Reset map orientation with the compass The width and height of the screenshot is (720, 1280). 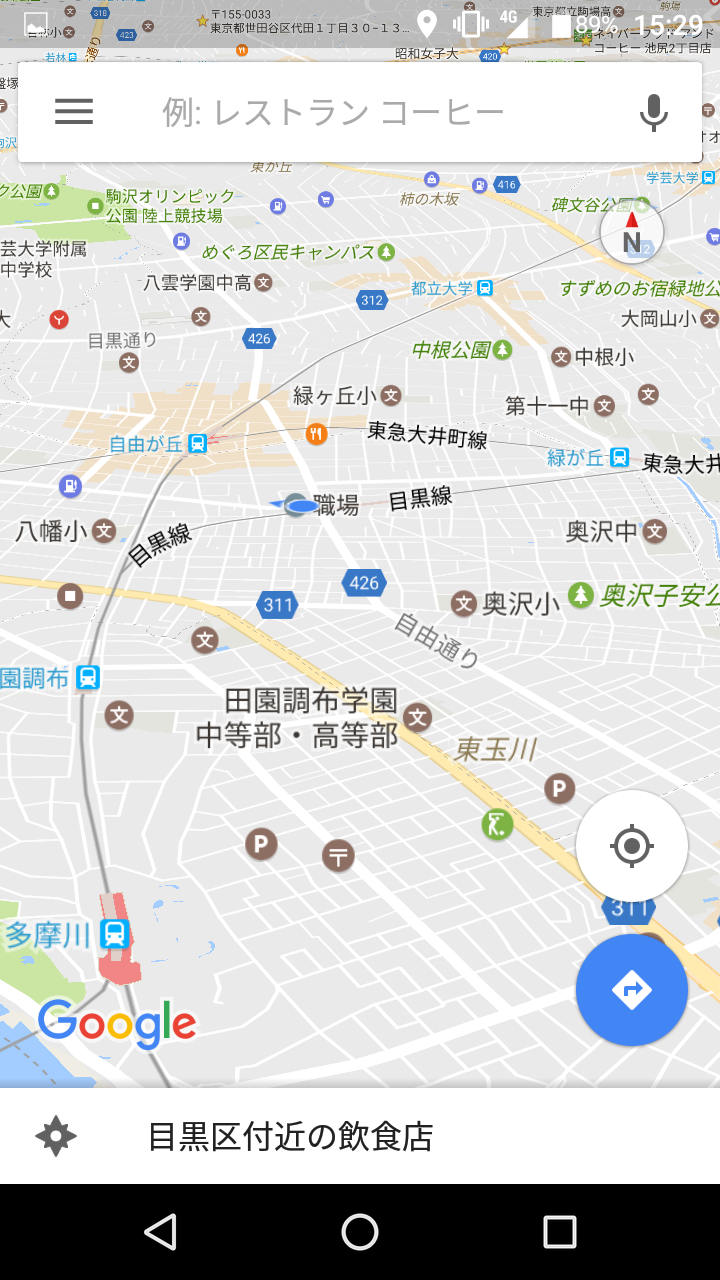click(x=632, y=237)
